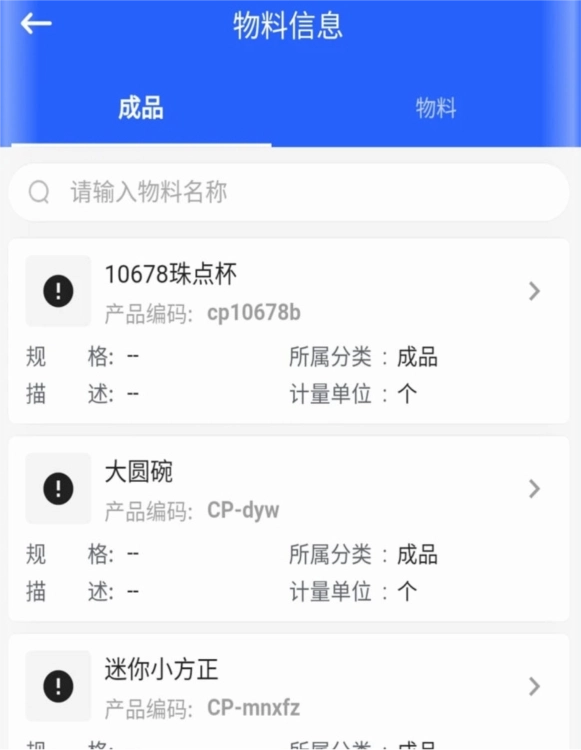The image size is (581, 750).
Task: Focus the 请输入物料名称 search field
Action: (289, 192)
